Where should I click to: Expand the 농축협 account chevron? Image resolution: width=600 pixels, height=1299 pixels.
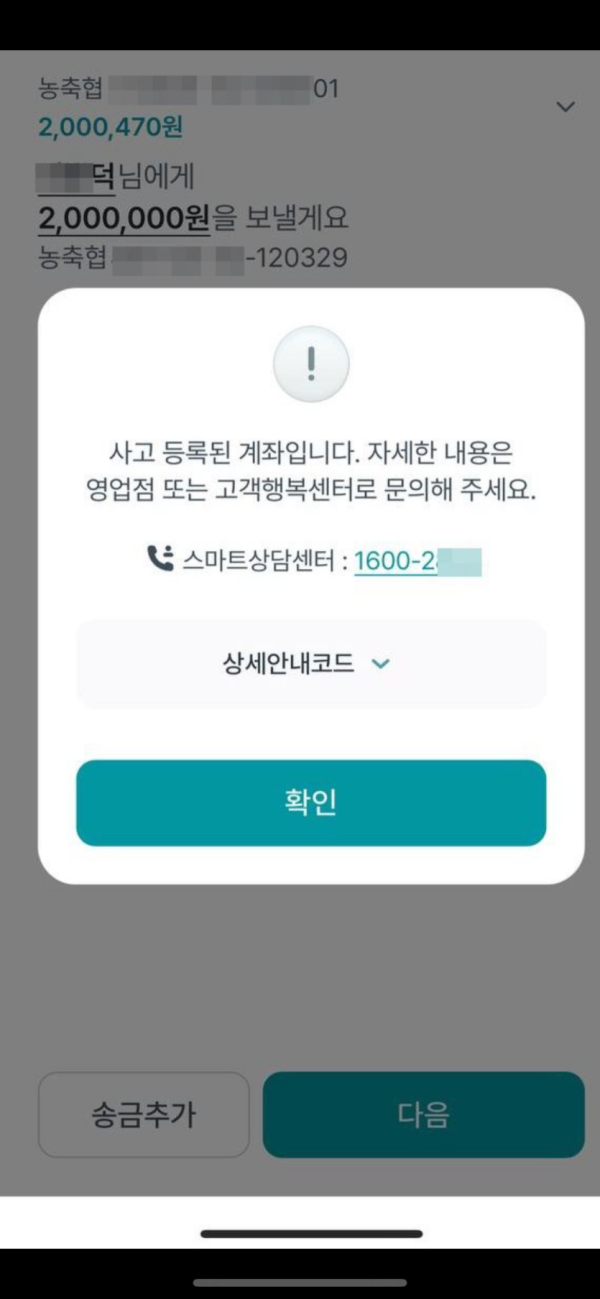(x=565, y=106)
